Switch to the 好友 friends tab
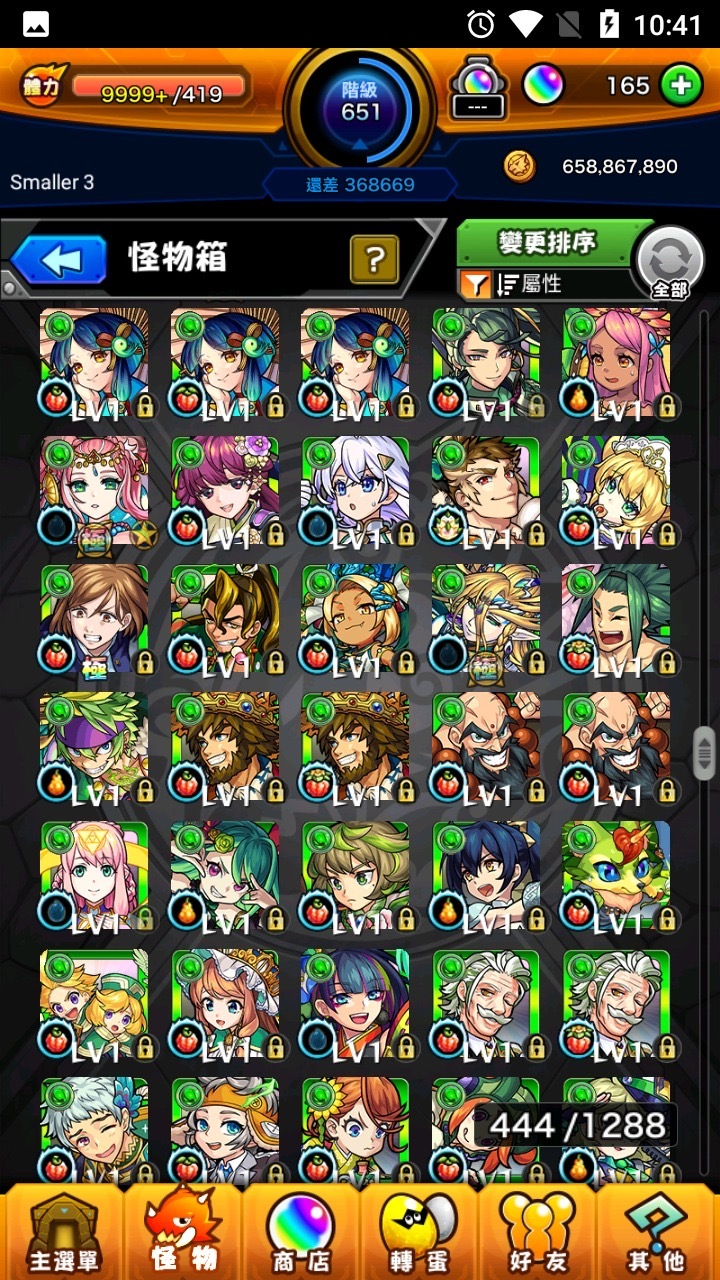This screenshot has height=1280, width=720. 539,1233
